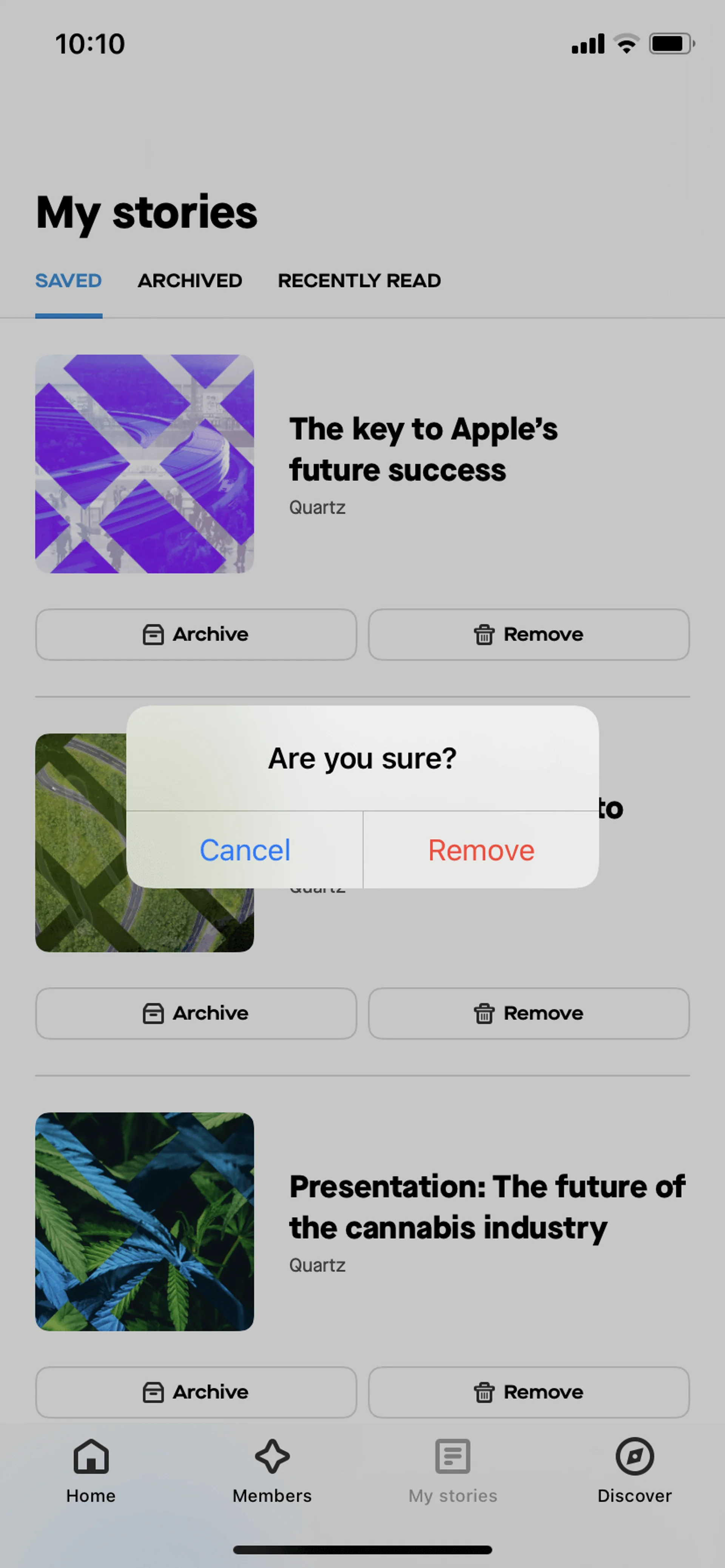Remove the Apple's future success story

point(528,634)
